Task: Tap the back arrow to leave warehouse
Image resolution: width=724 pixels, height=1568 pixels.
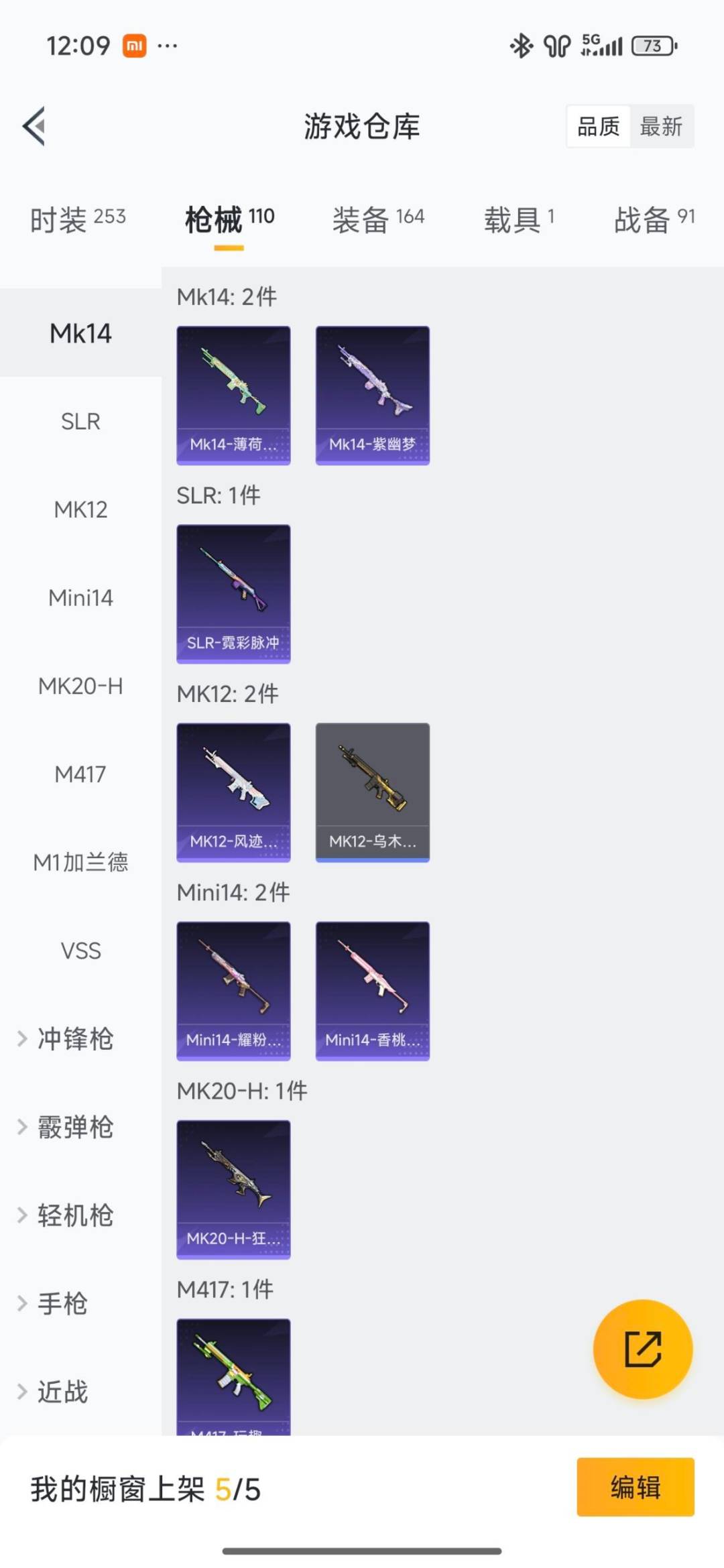Action: [x=35, y=127]
